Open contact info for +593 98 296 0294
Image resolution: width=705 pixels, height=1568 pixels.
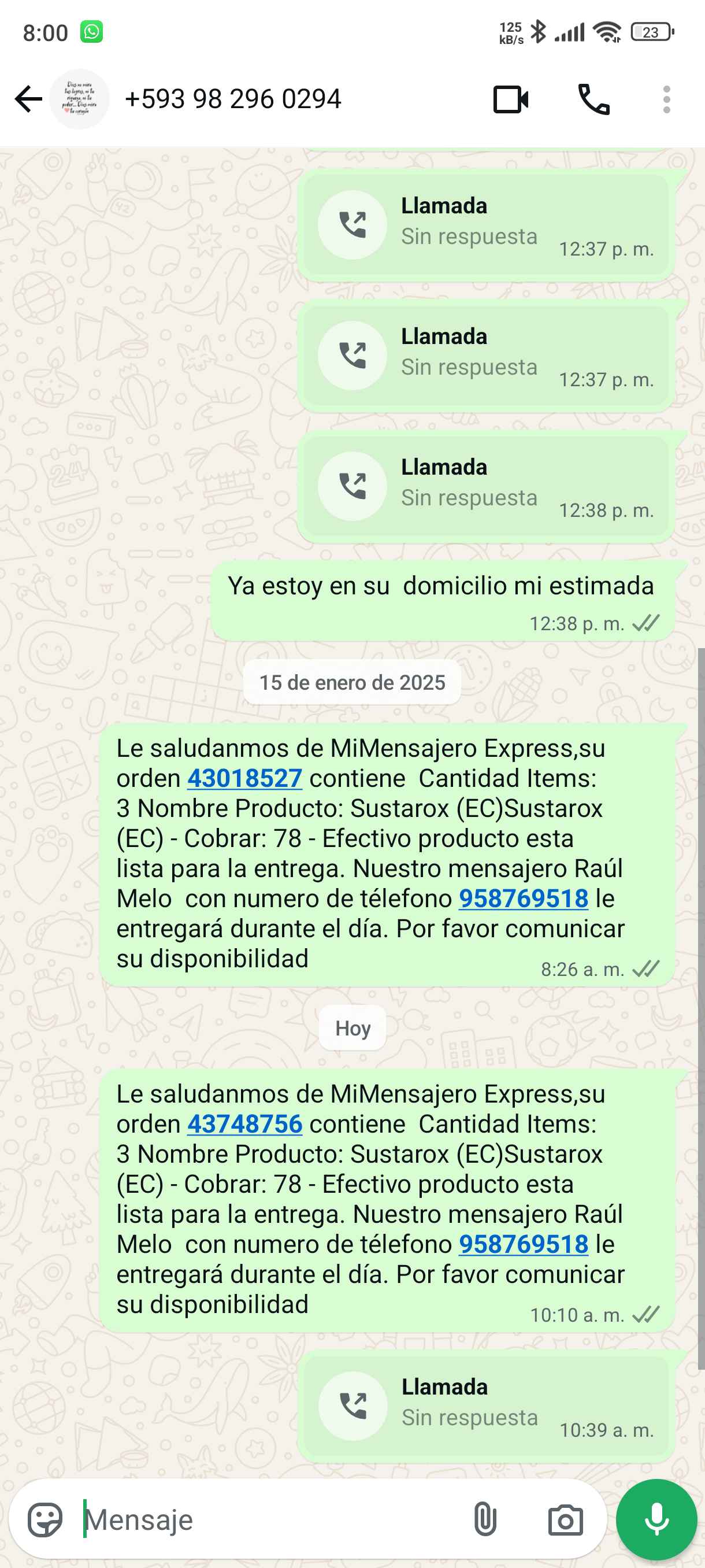click(x=233, y=99)
